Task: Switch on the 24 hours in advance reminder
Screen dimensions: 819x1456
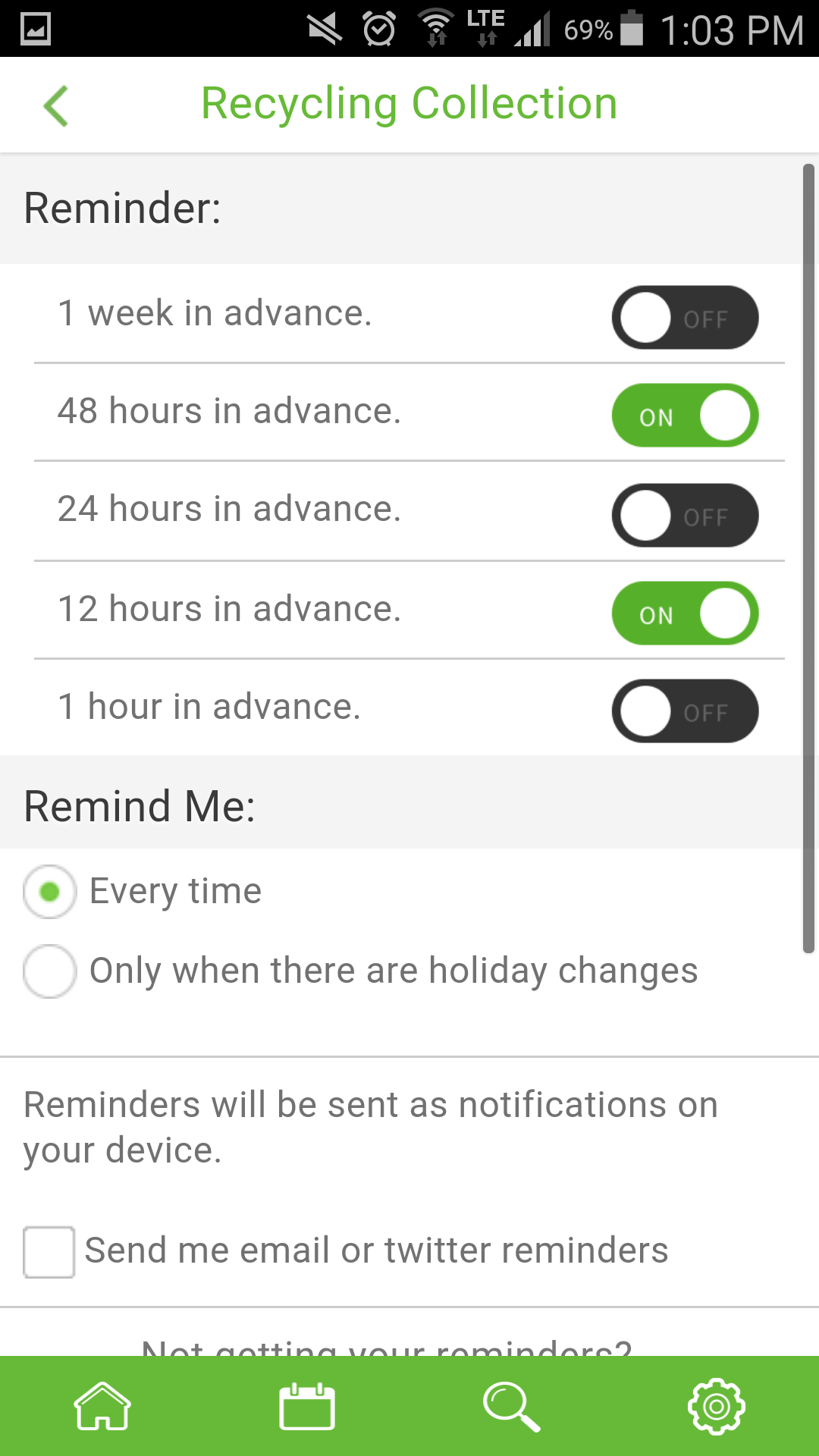Action: click(685, 516)
